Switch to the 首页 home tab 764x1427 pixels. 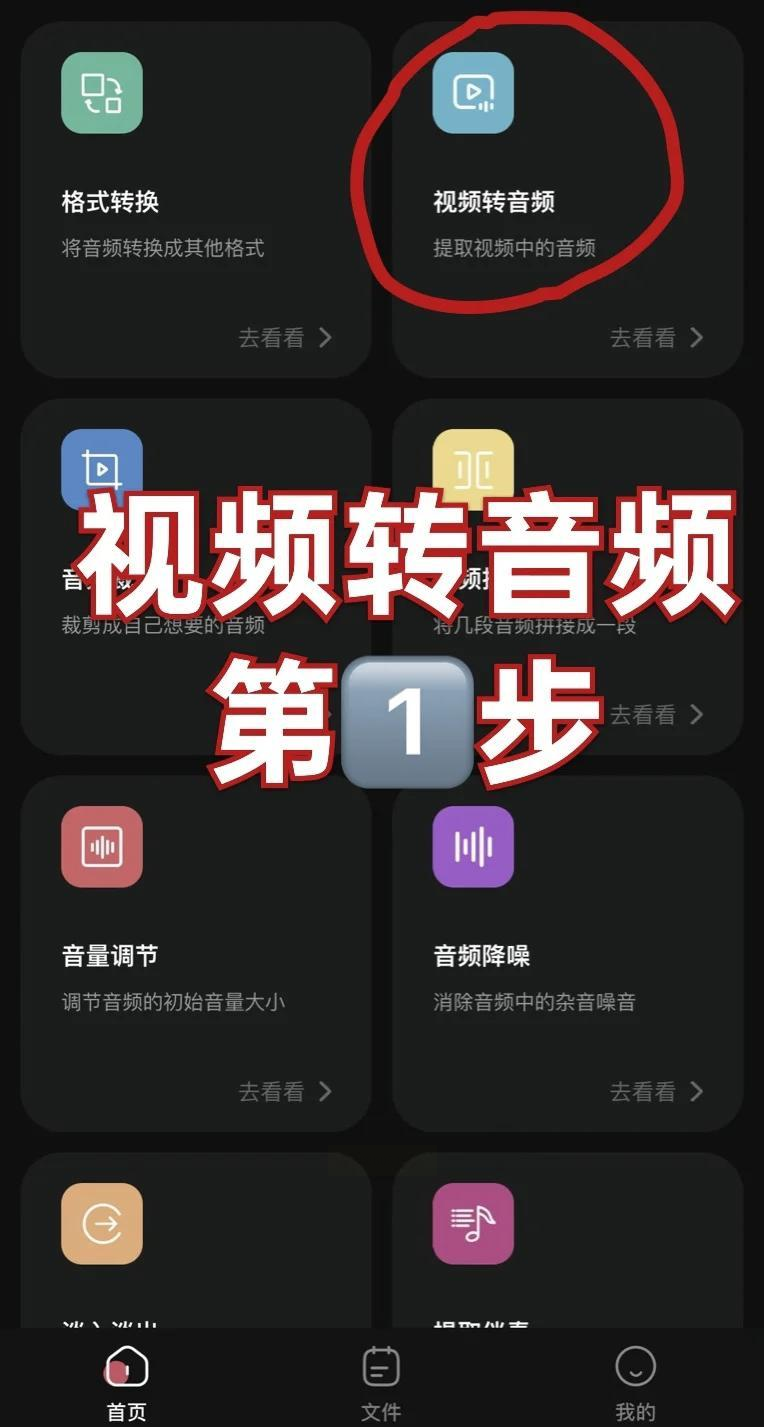(127, 1382)
